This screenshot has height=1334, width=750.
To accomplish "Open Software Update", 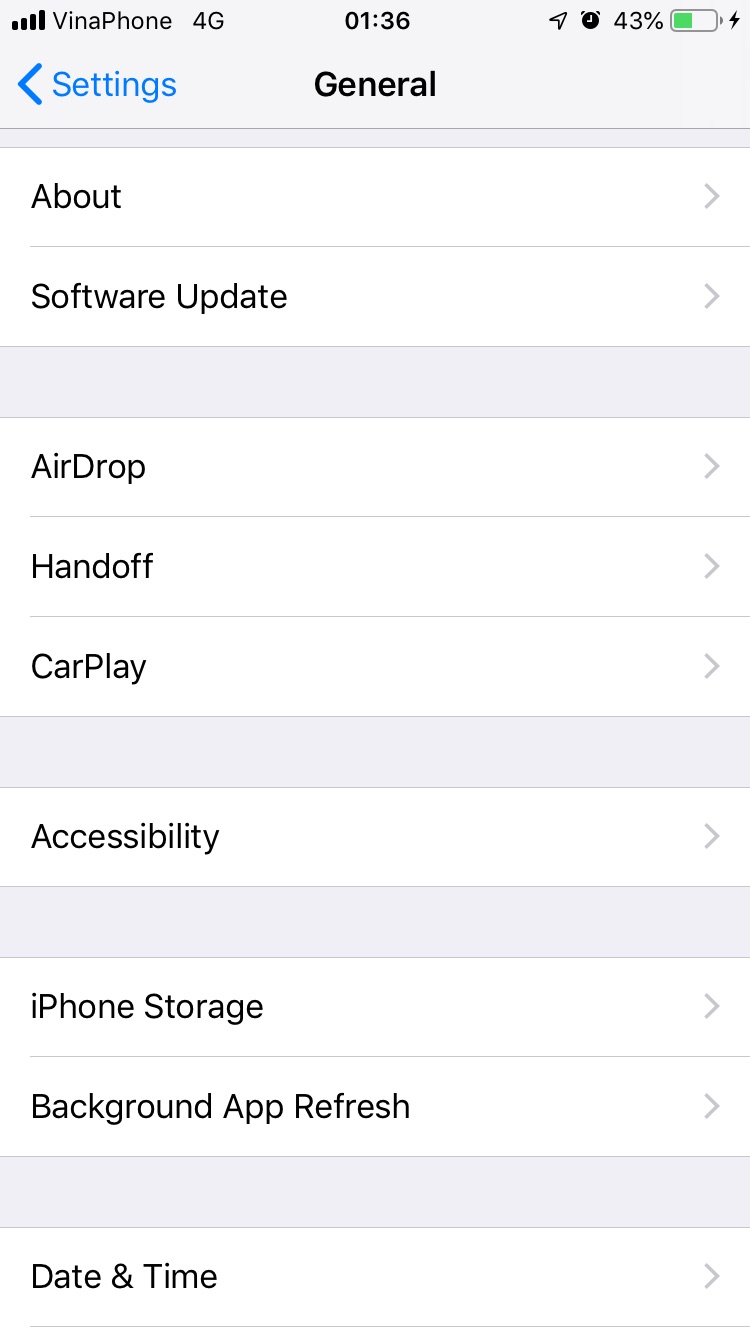I will pyautogui.click(x=375, y=297).
